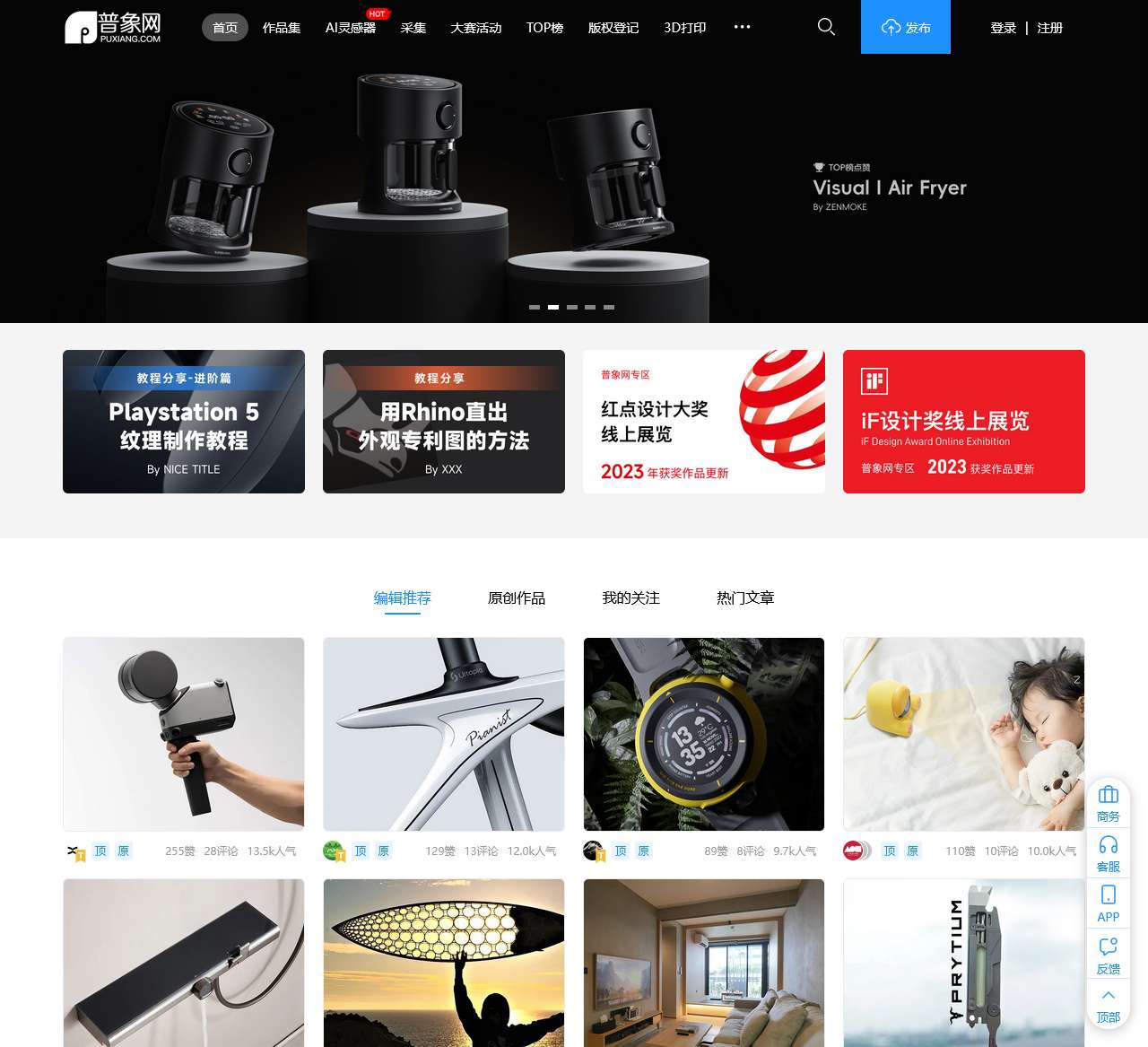Tap the 顶部 back-to-top button
The height and width of the screenshot is (1047, 1148).
(1109, 1005)
